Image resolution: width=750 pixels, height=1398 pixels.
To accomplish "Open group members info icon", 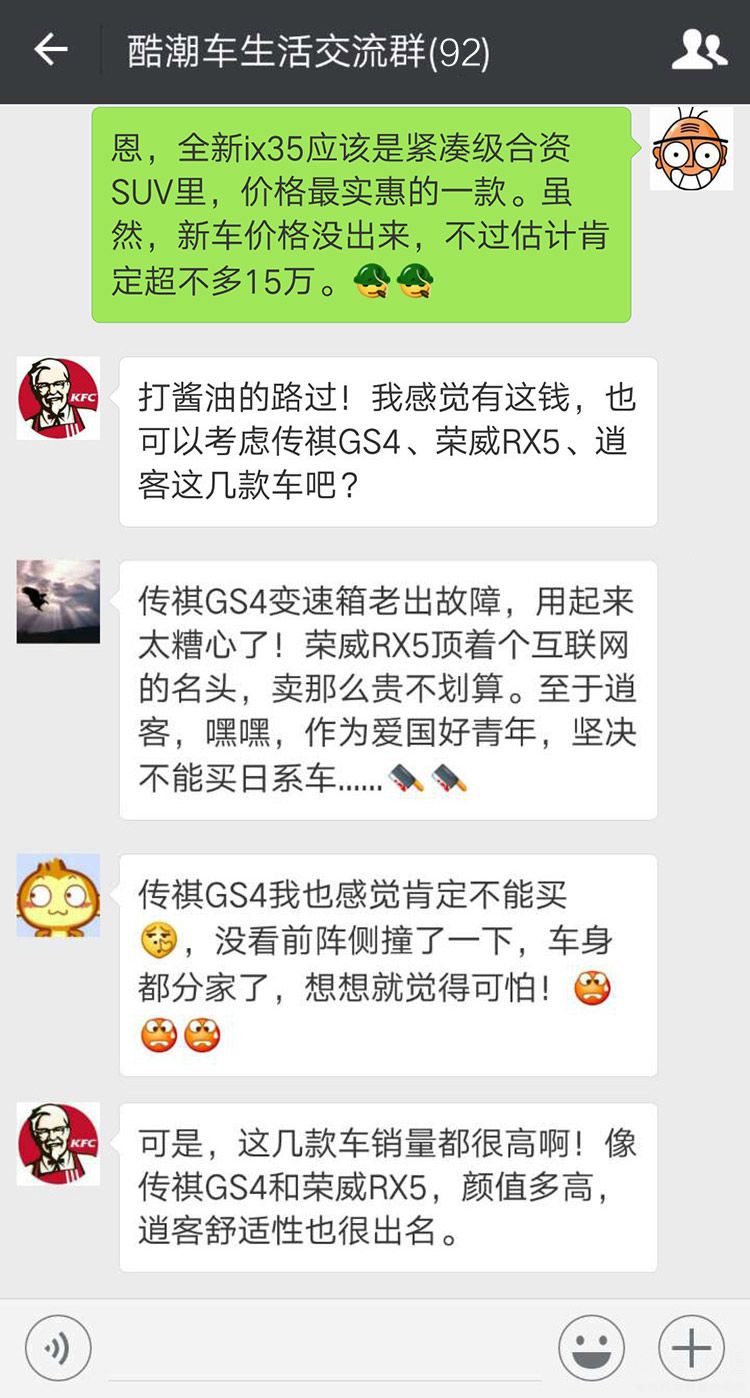I will [699, 50].
